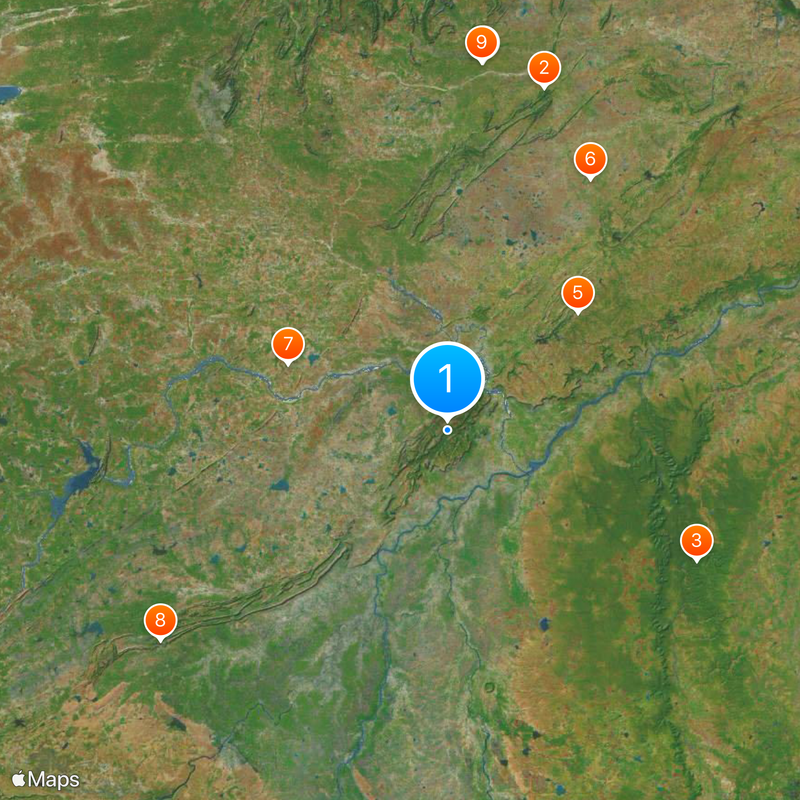The height and width of the screenshot is (800, 800).
Task: Select map pin number 5
Action: click(577, 293)
